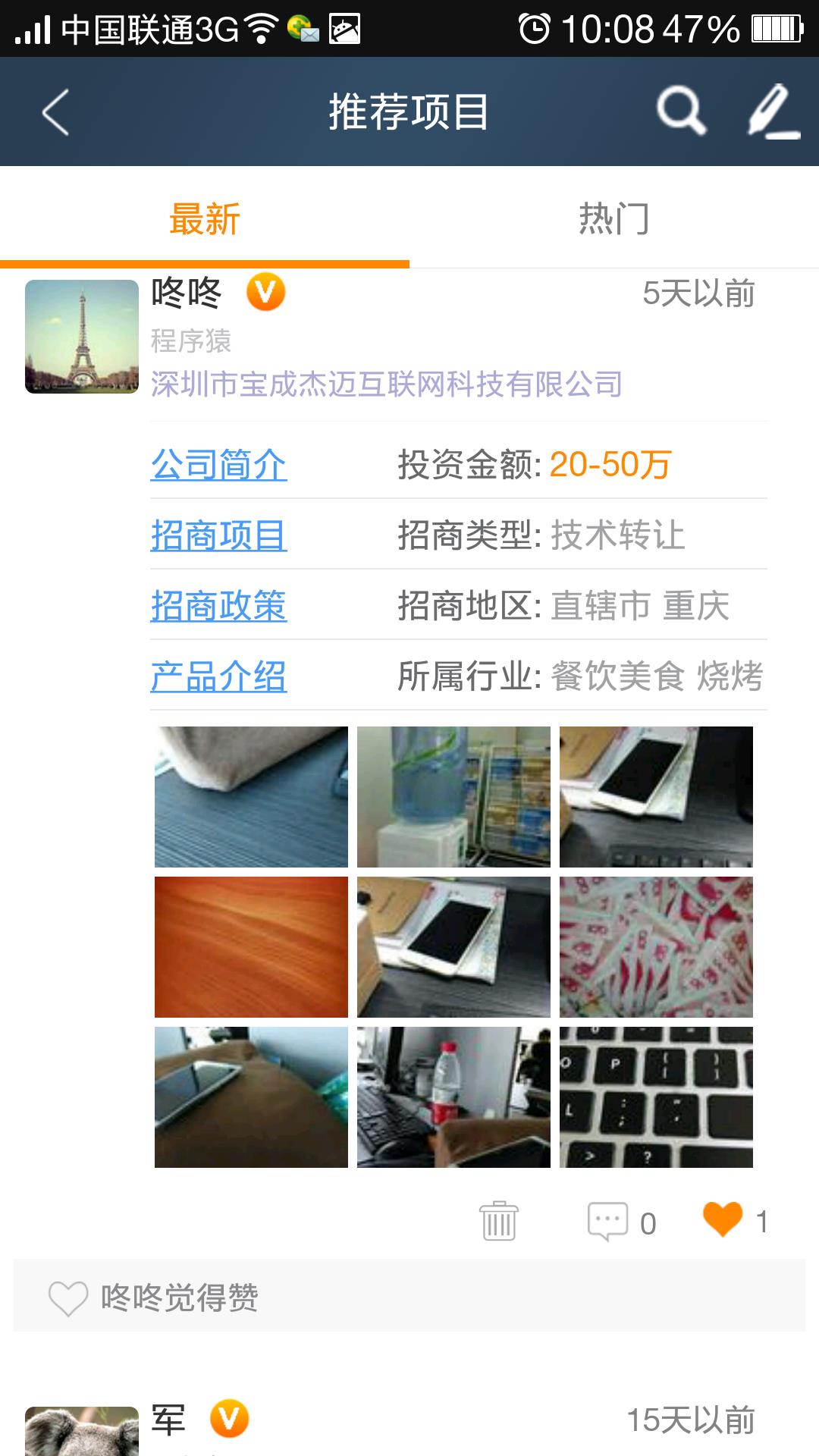This screenshot has height=1456, width=819.
Task: Tap the compose pencil icon
Action: pyautogui.click(x=773, y=111)
